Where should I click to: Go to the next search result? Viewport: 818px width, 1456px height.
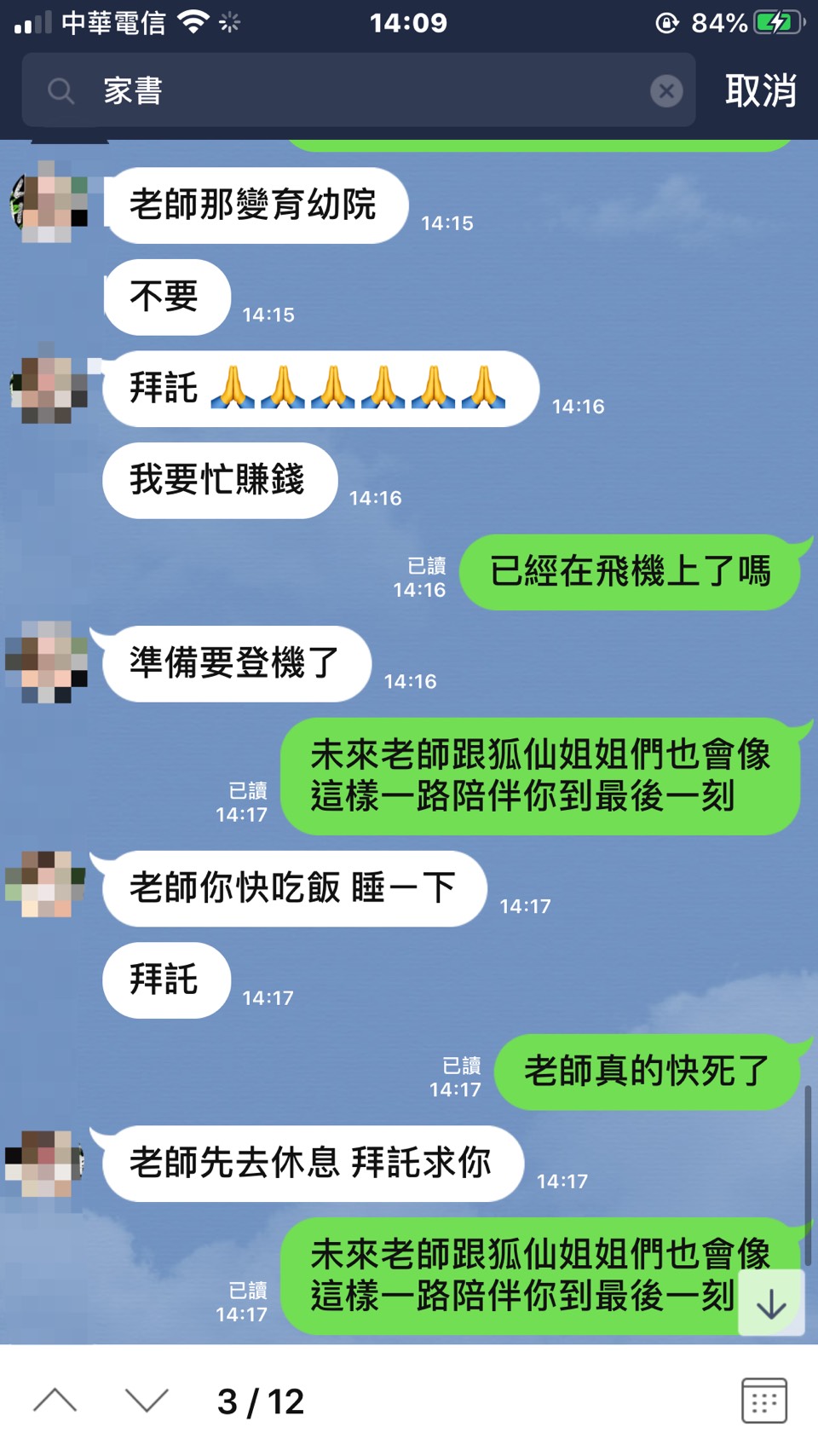147,1401
